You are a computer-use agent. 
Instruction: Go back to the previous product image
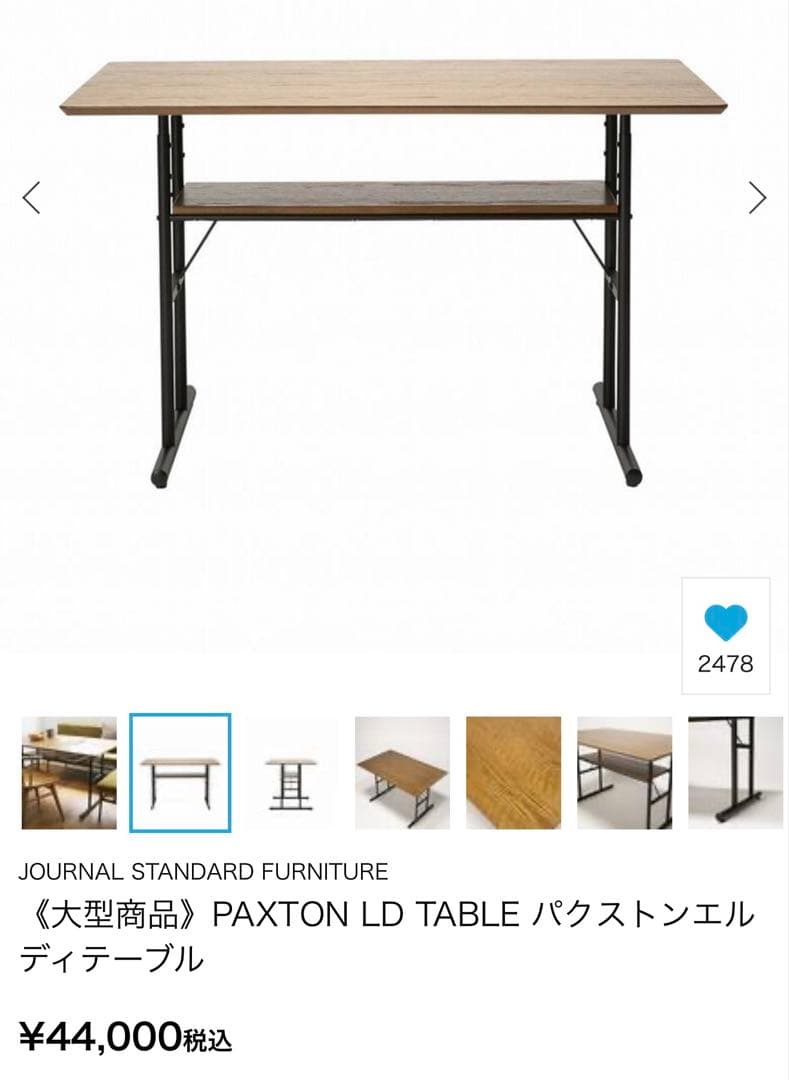tap(31, 196)
